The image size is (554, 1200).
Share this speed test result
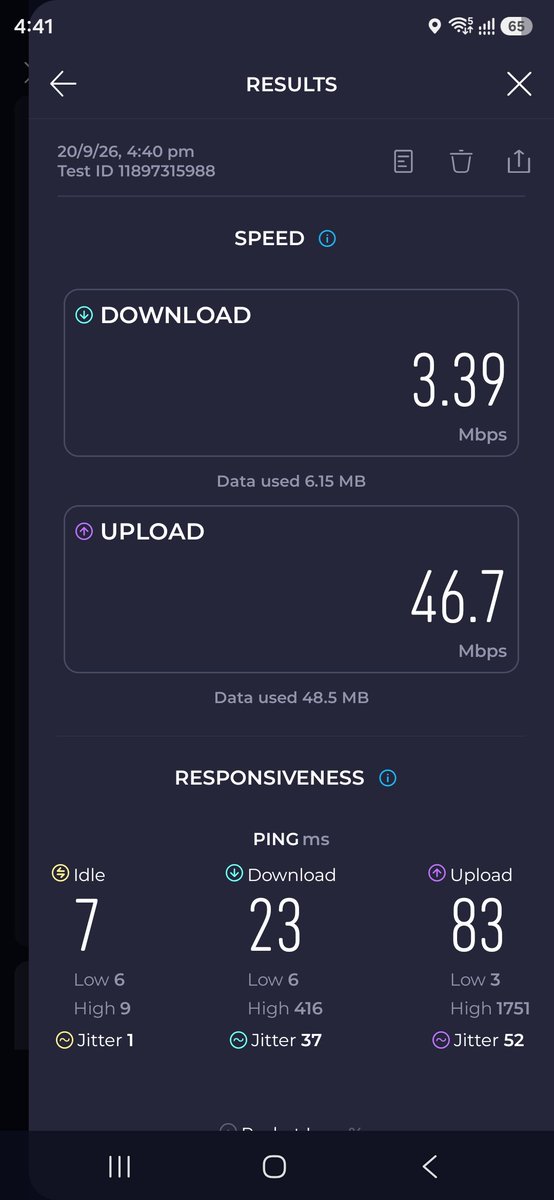(518, 161)
